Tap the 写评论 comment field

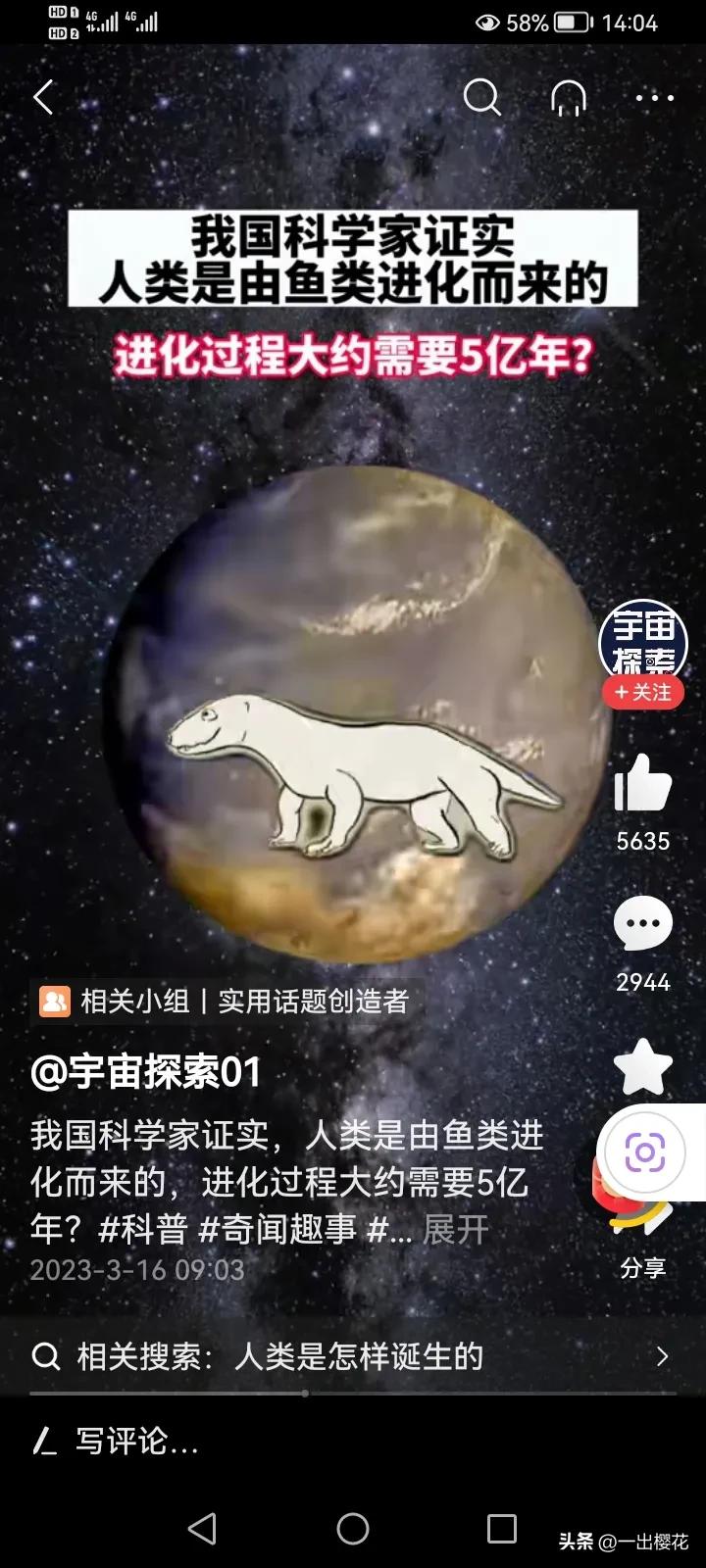click(137, 1441)
